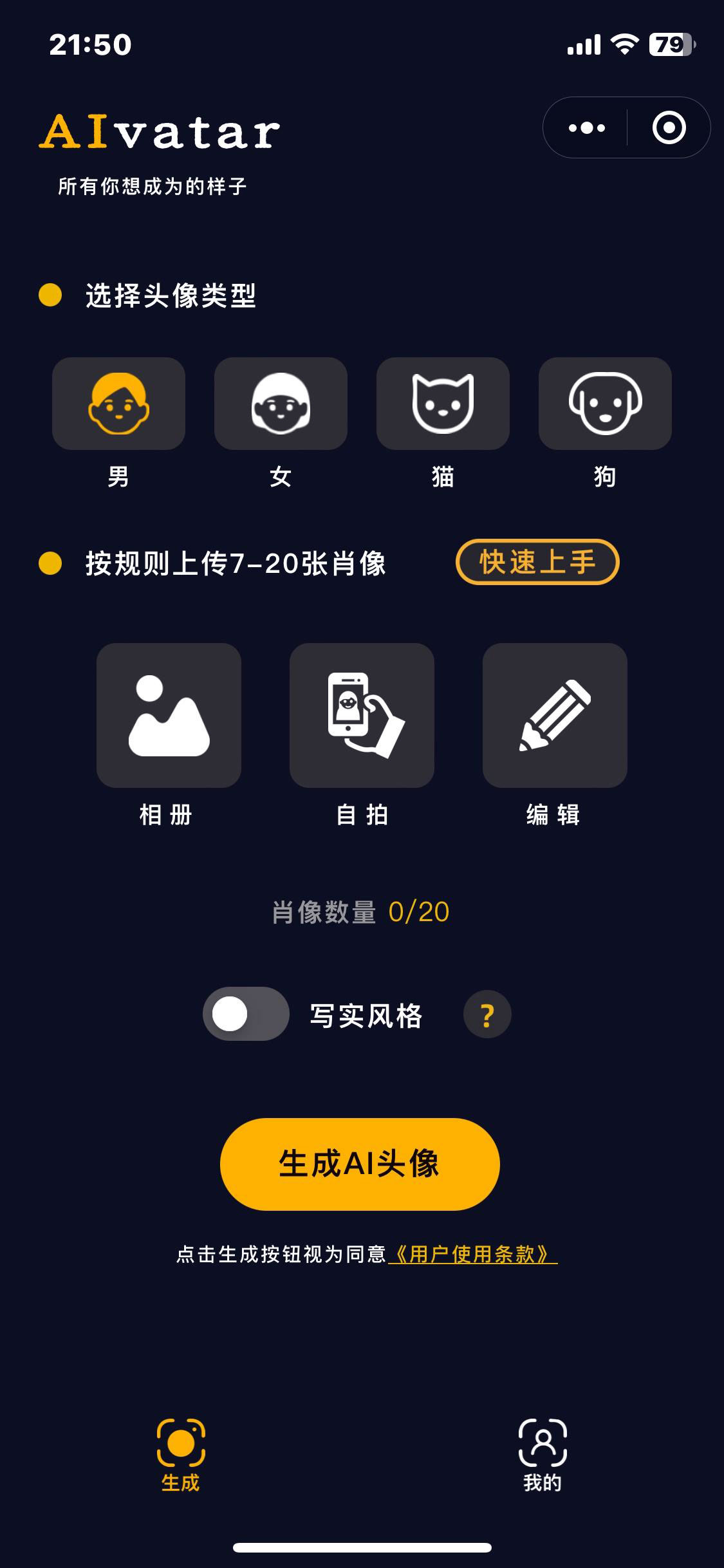
Task: Tap the circular target button in the capsule
Action: [x=669, y=127]
